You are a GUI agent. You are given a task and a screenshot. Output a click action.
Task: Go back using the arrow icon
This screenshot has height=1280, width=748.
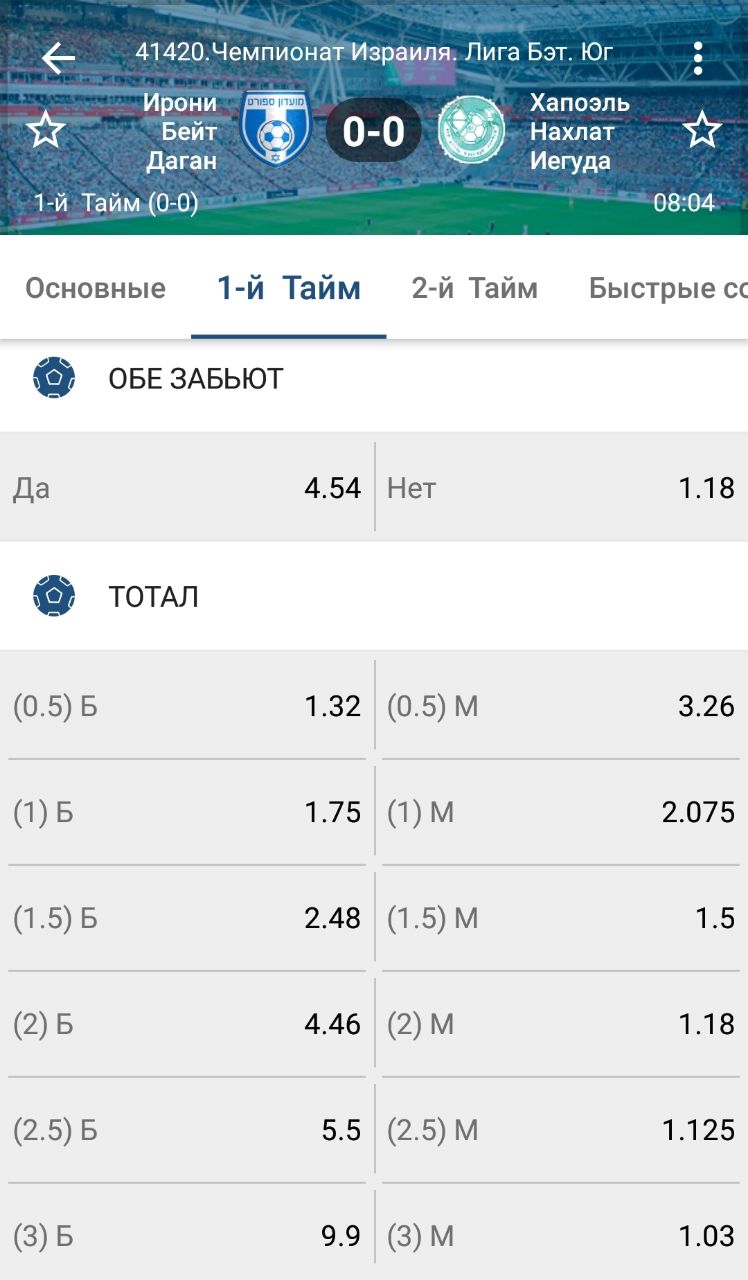[x=58, y=59]
